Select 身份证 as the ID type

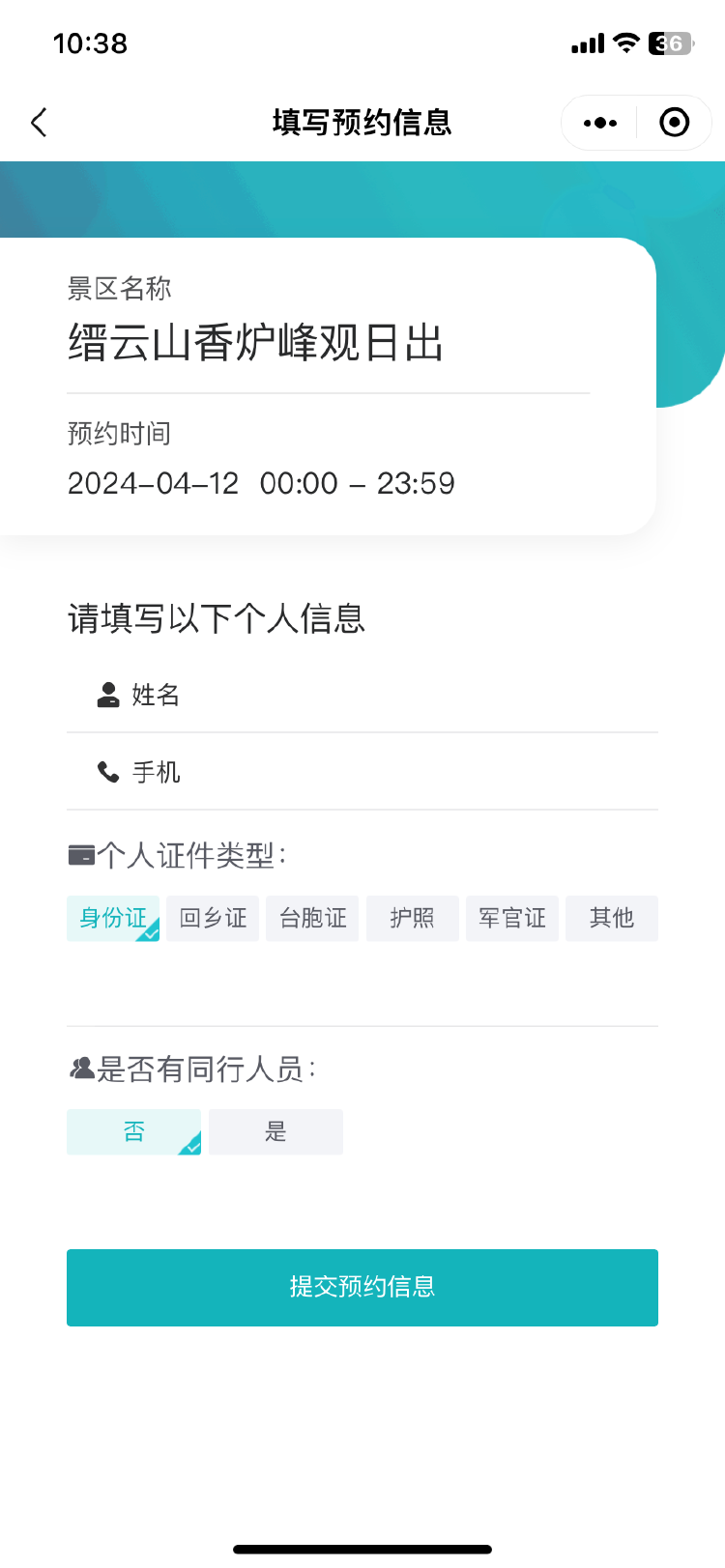pos(113,918)
